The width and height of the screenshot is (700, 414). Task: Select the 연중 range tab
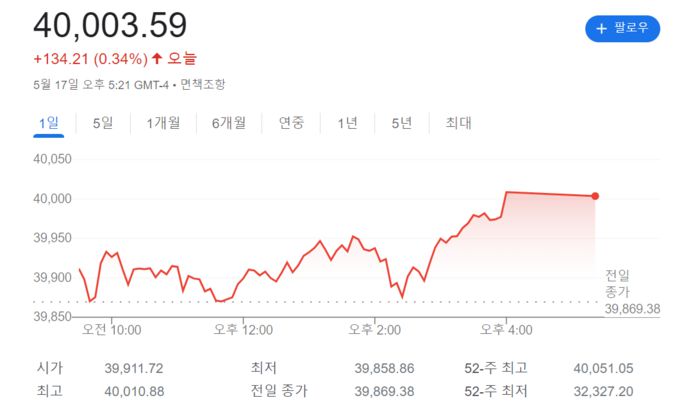pyautogui.click(x=291, y=123)
